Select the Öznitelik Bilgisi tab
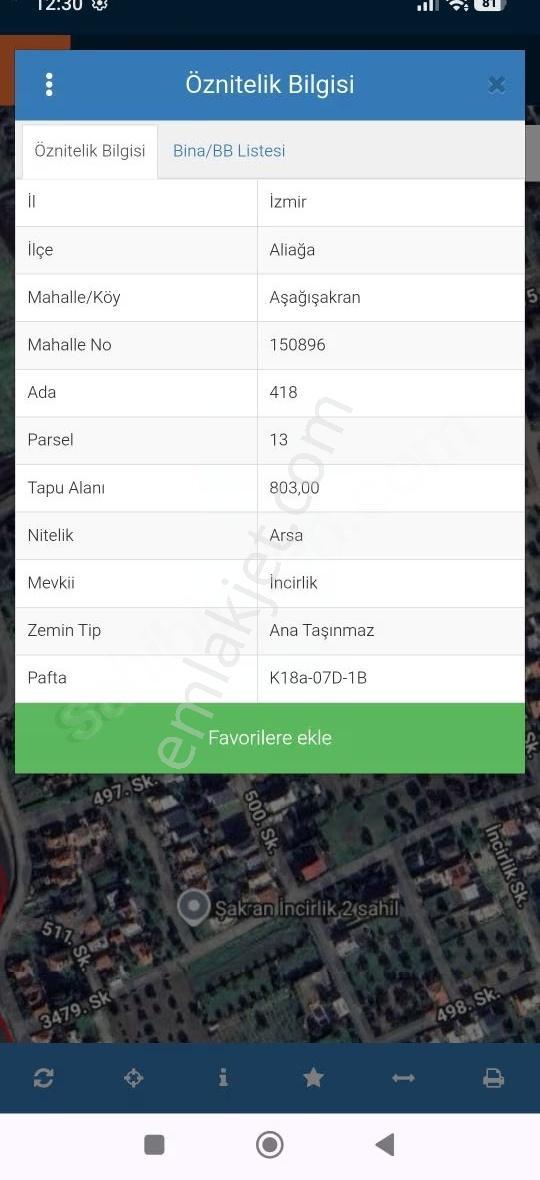The width and height of the screenshot is (540, 1180). tap(89, 151)
